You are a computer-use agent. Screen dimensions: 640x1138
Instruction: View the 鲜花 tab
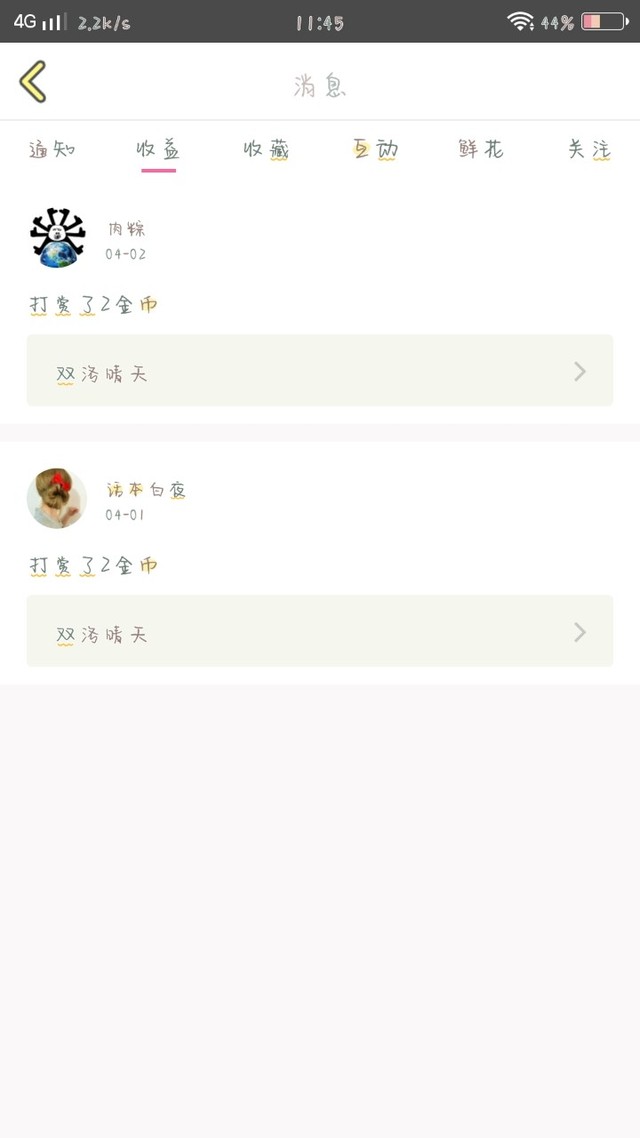[x=481, y=150]
